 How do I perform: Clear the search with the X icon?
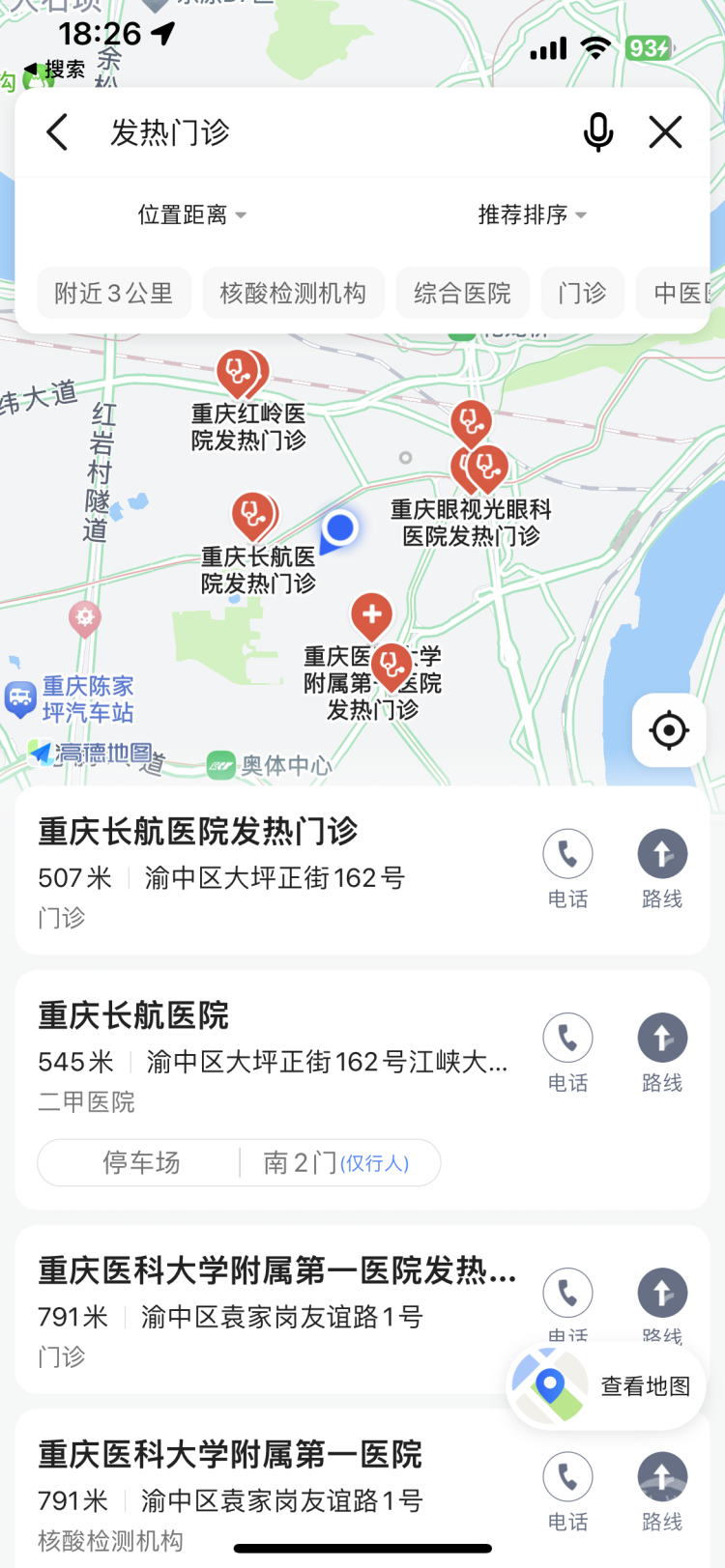pyautogui.click(x=665, y=132)
